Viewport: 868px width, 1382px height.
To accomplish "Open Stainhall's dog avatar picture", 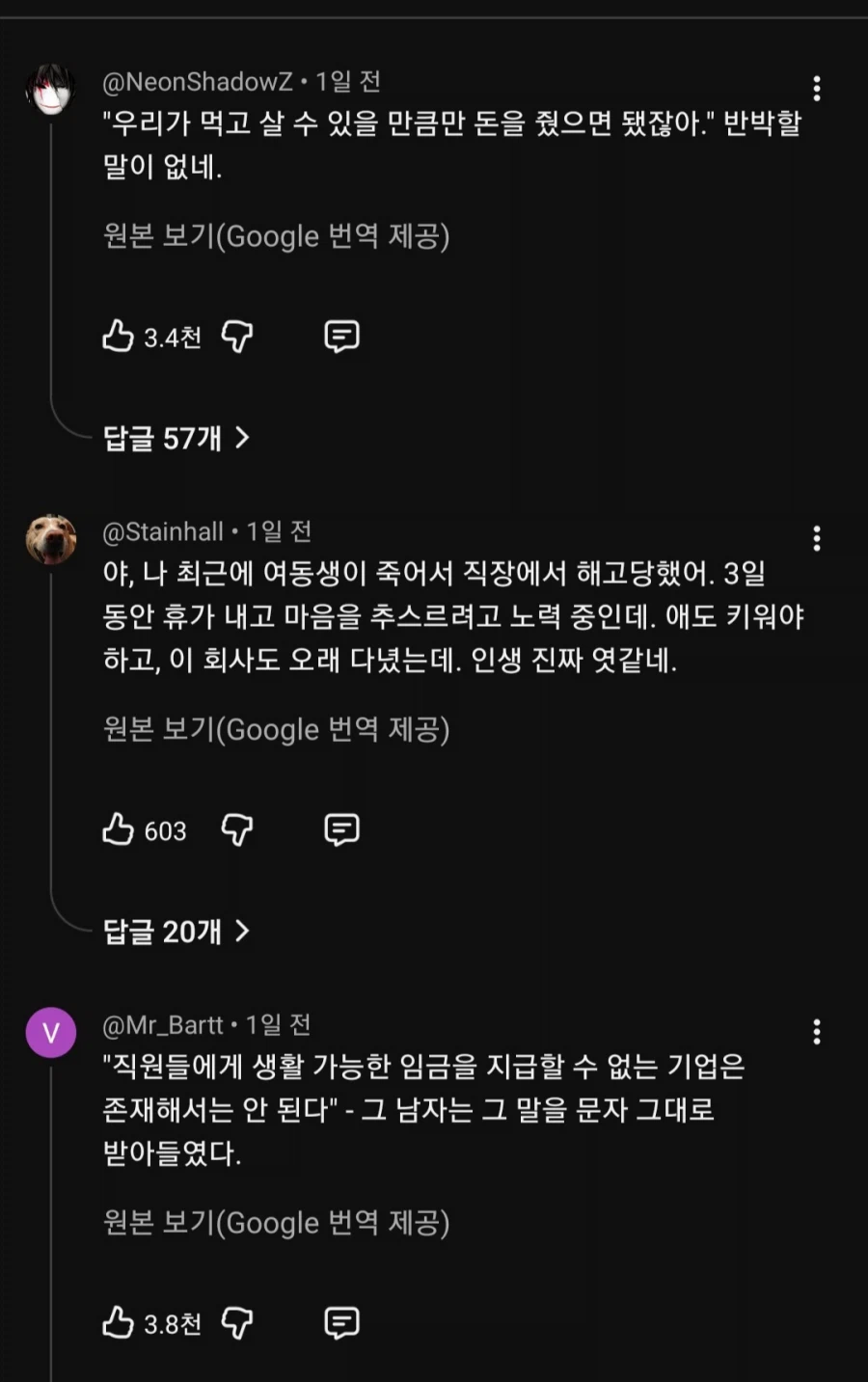I will click(51, 538).
